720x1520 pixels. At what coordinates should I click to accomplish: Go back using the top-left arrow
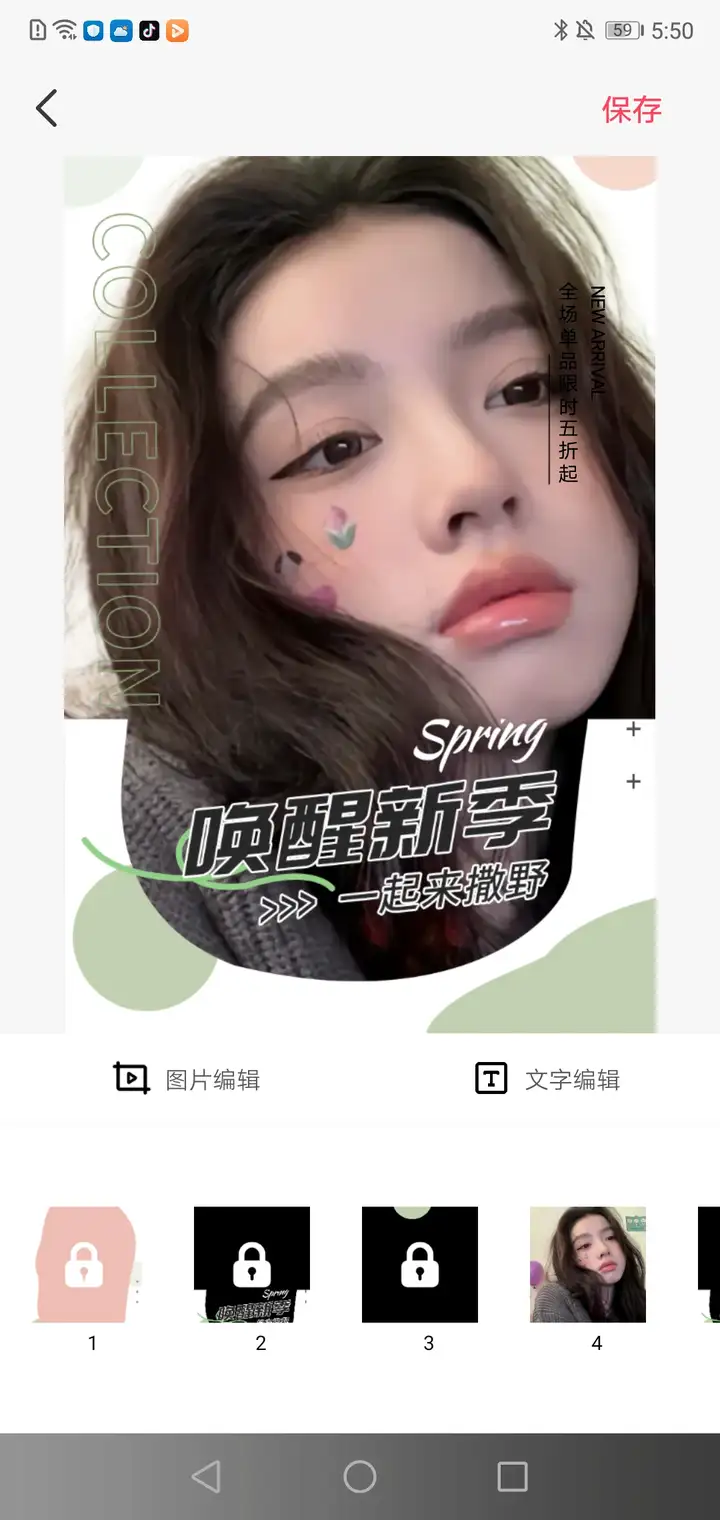click(46, 108)
